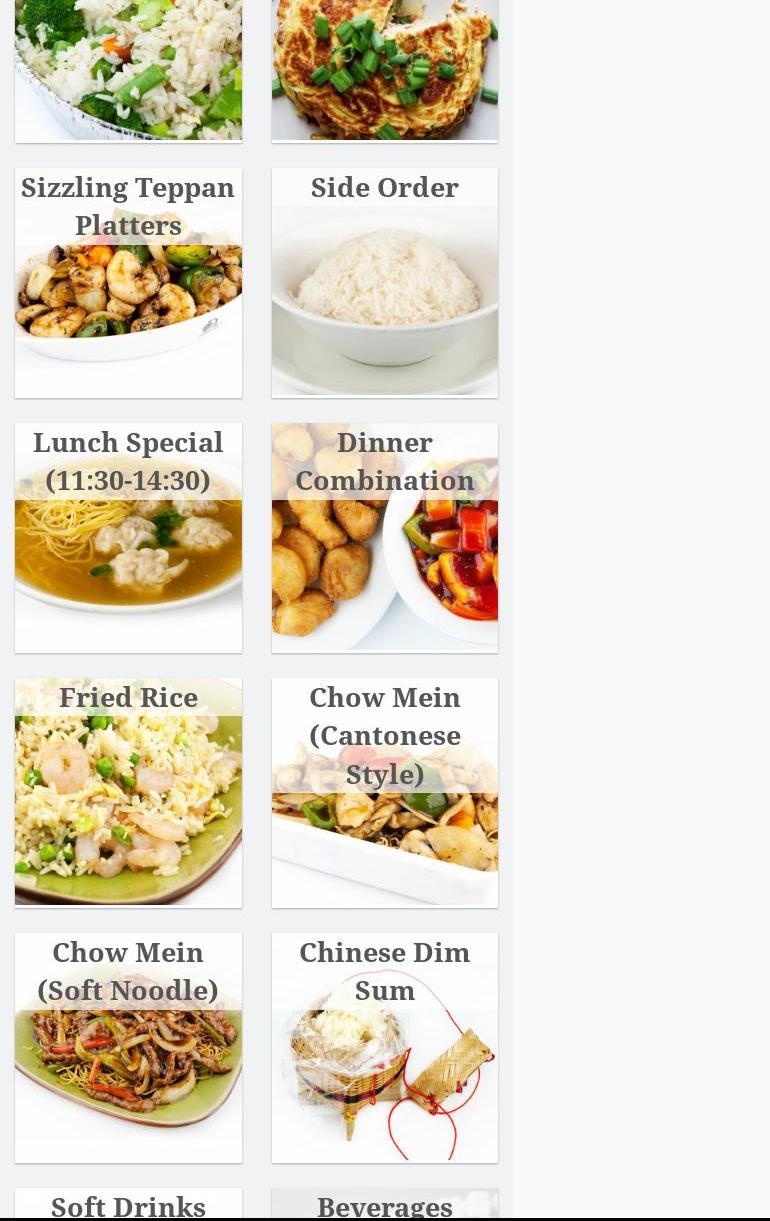Open the Soft Drinks category
770x1221 pixels.
128,1204
